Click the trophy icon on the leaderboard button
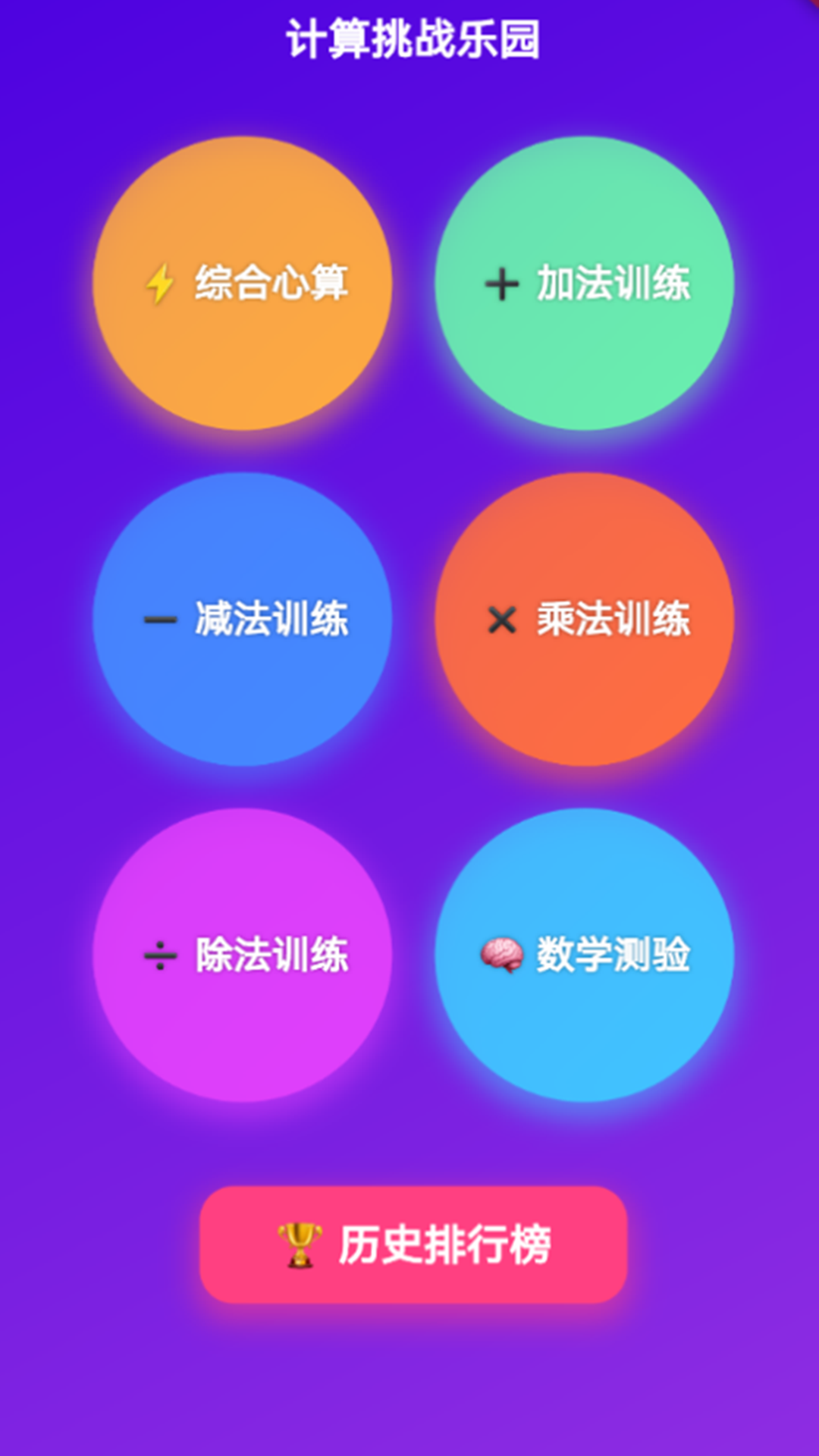This screenshot has height=1456, width=819. point(300,1244)
